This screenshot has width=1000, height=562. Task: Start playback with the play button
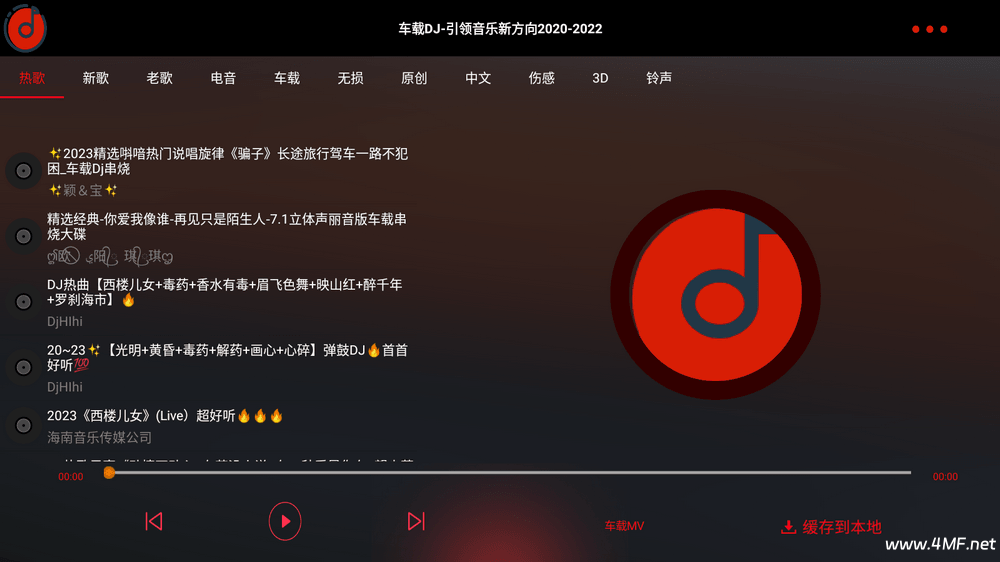[285, 521]
